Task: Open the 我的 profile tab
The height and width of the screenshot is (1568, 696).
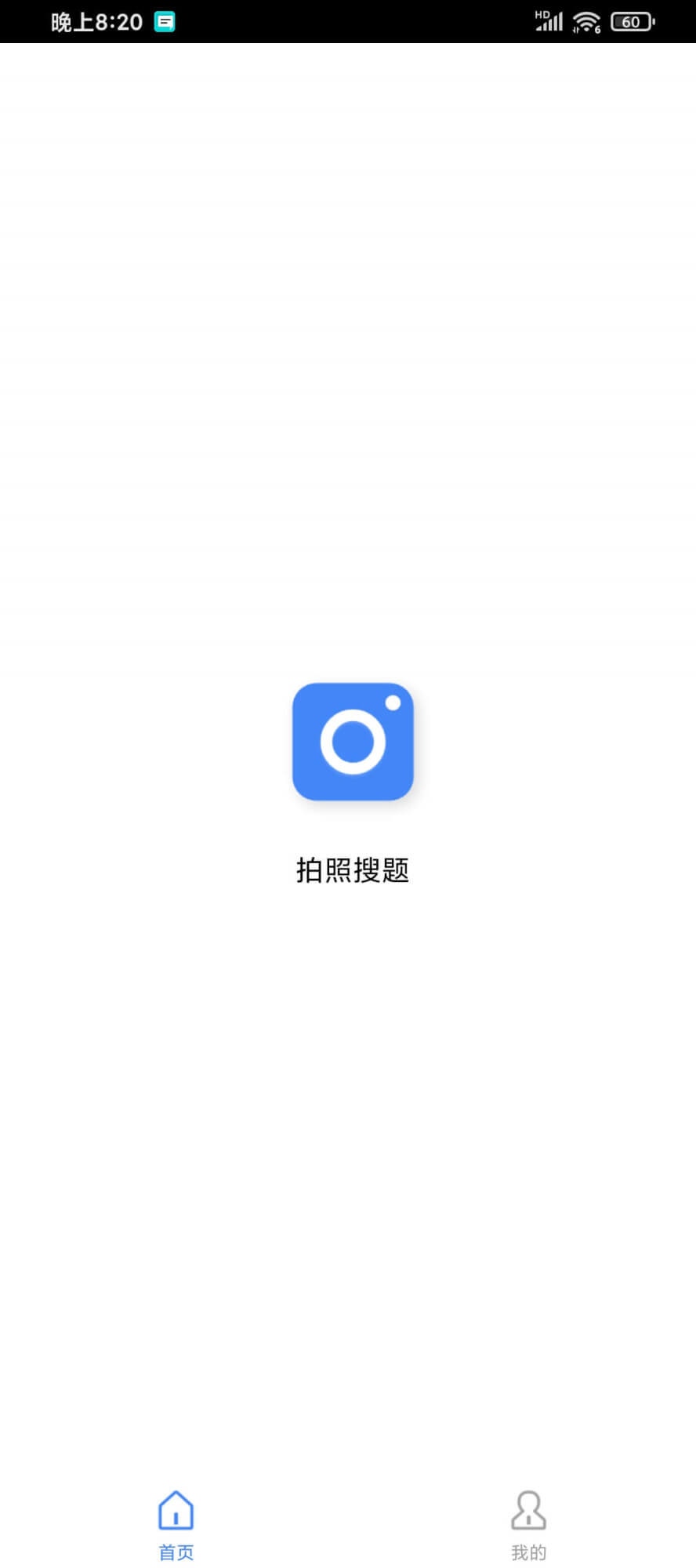Action: coord(528,1526)
